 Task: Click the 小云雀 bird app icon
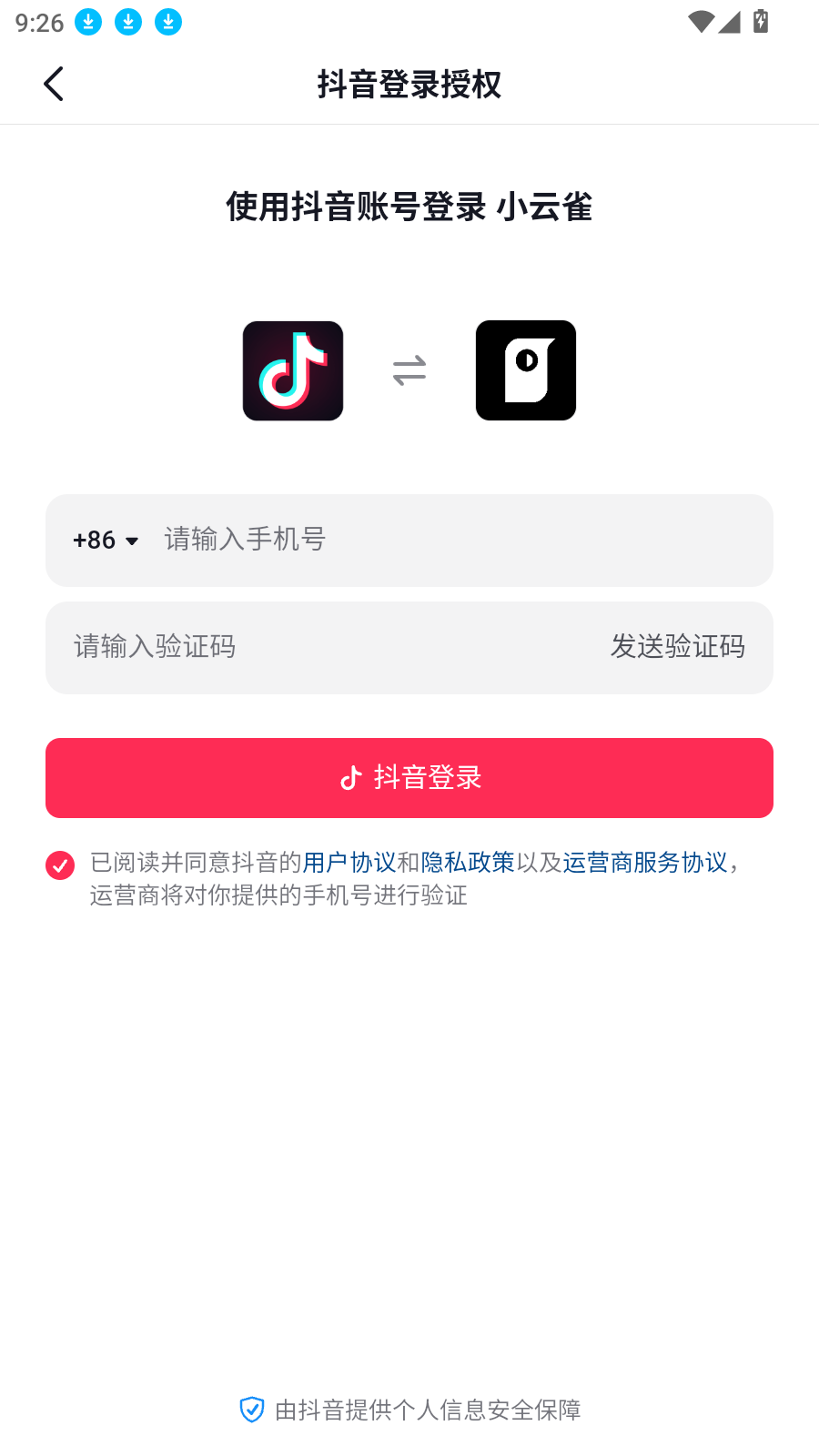525,370
